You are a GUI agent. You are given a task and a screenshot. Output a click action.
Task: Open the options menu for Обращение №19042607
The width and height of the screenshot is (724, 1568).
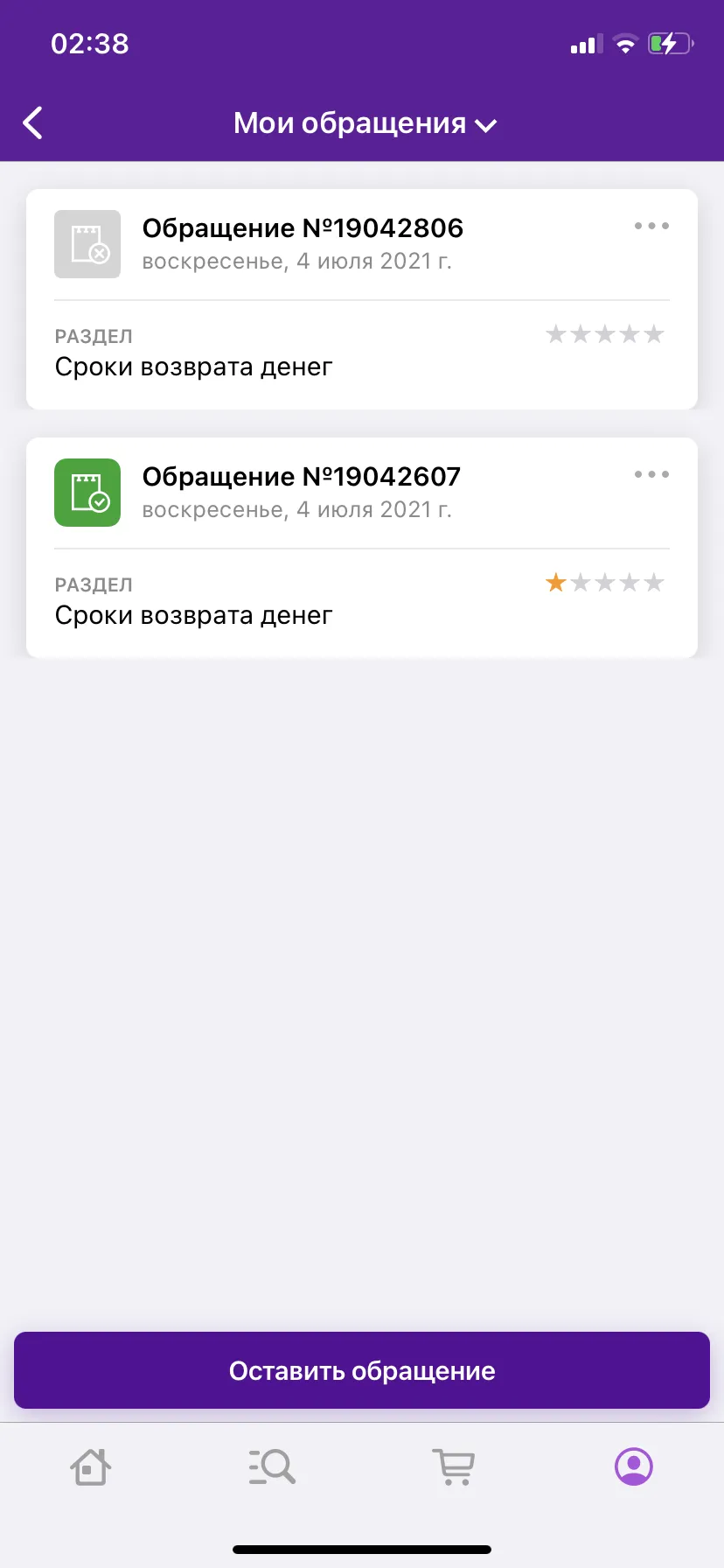[651, 474]
